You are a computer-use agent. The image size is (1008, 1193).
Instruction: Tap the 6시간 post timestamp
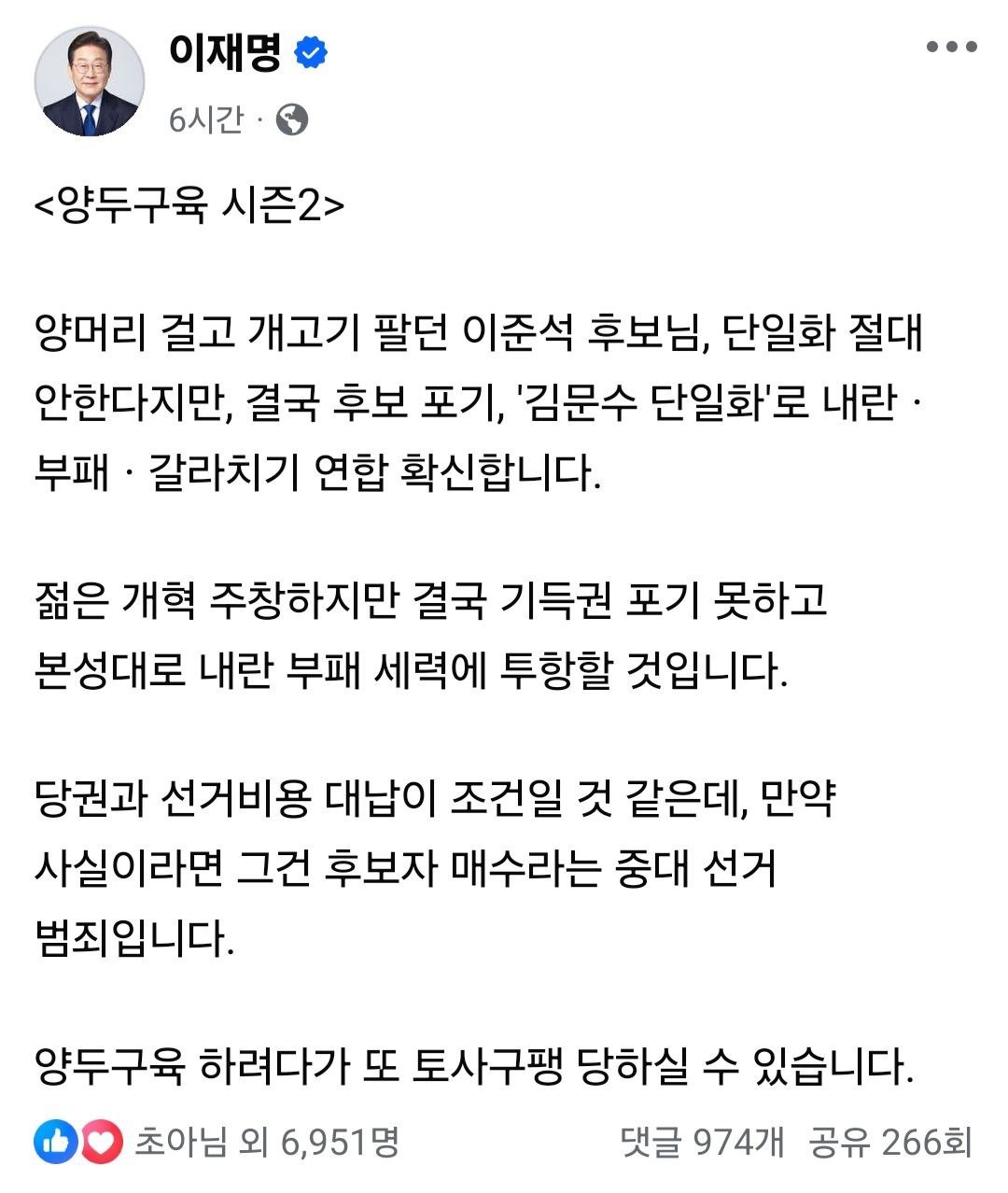tap(206, 119)
